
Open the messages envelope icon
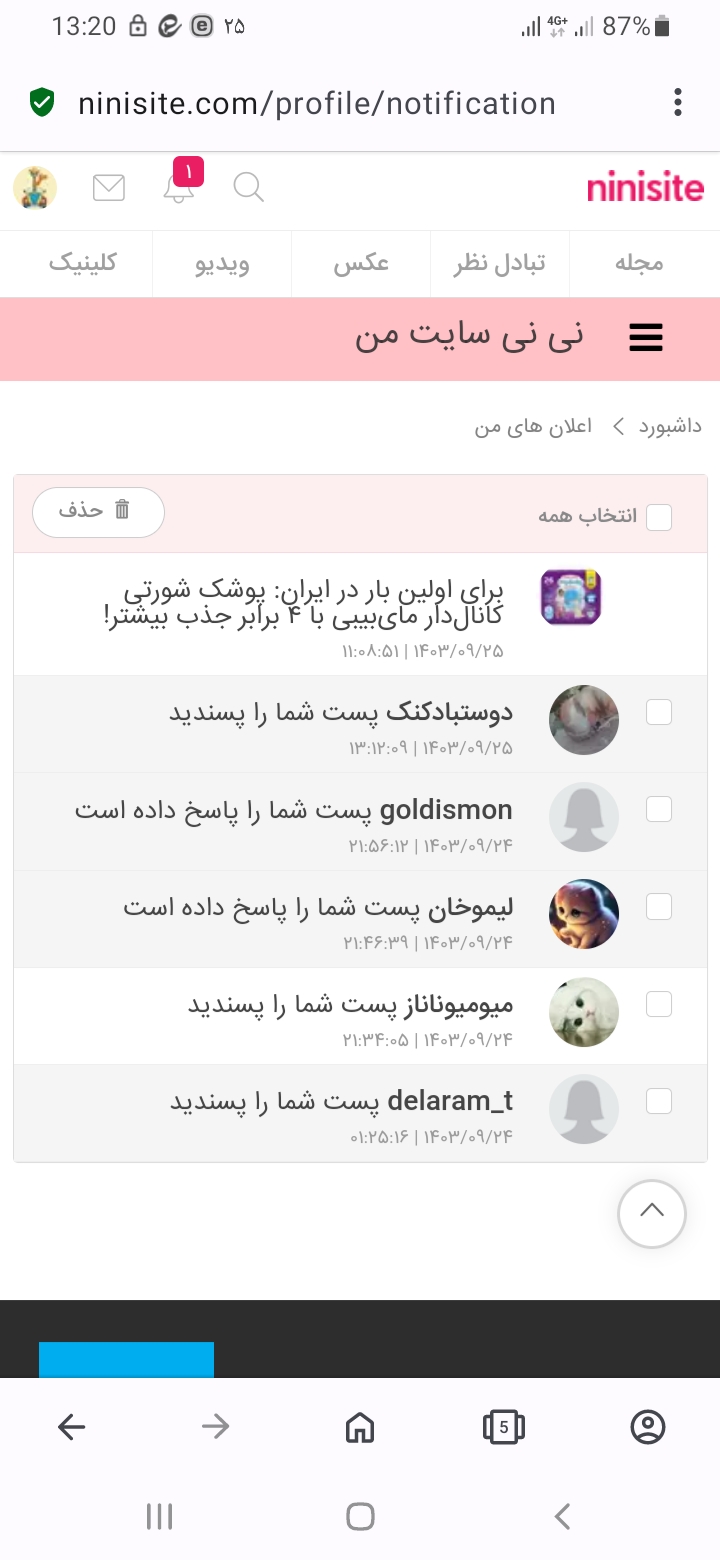[x=109, y=188]
